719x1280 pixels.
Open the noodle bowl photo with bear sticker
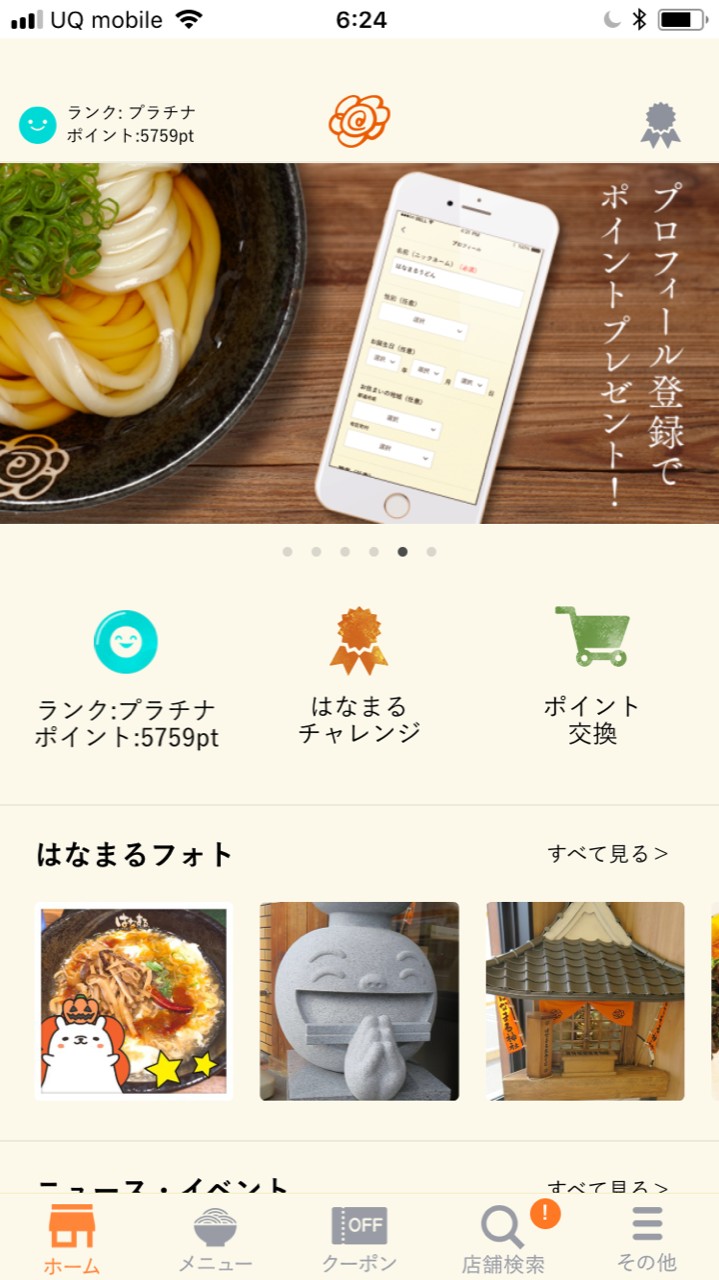(134, 1001)
